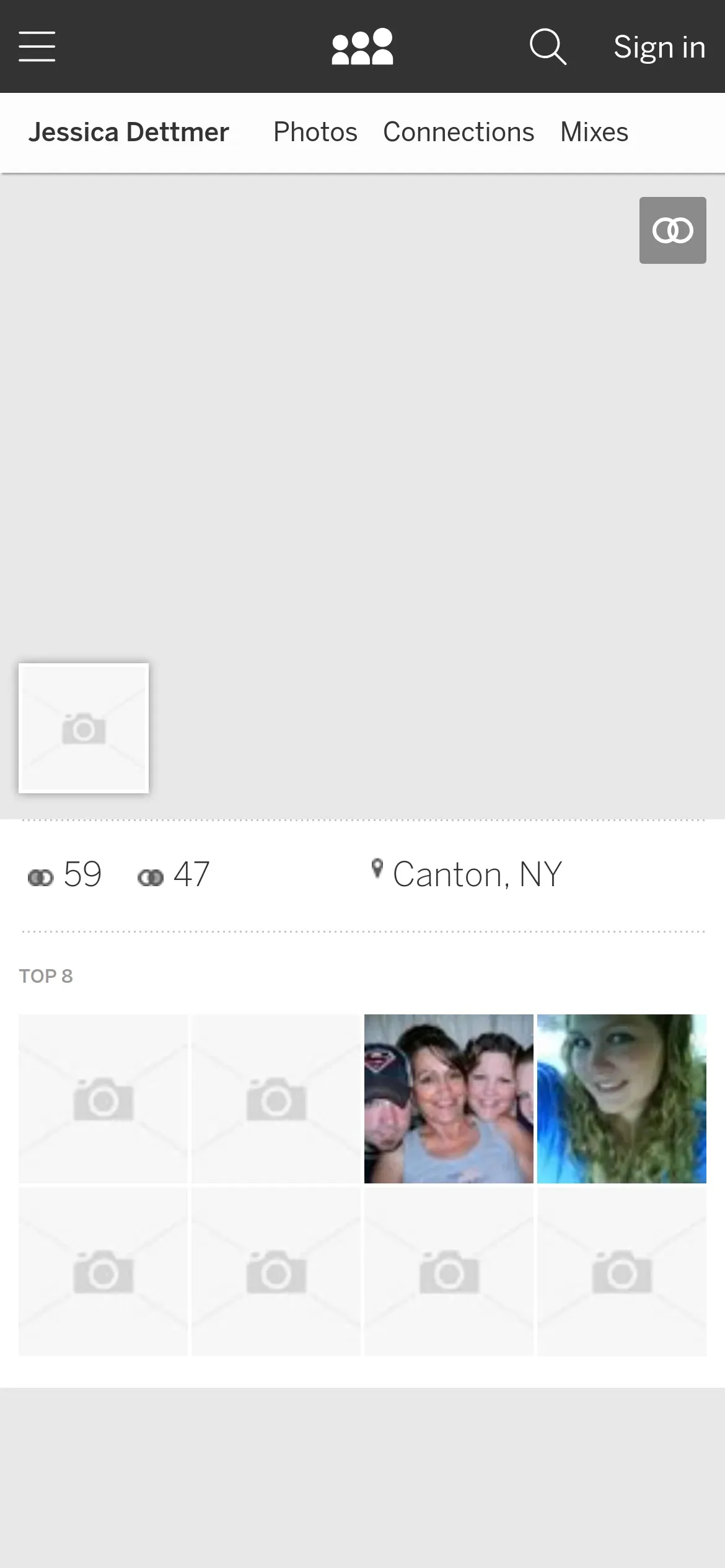Image resolution: width=725 pixels, height=1568 pixels.
Task: Switch to the Connections tab
Action: pos(459,132)
